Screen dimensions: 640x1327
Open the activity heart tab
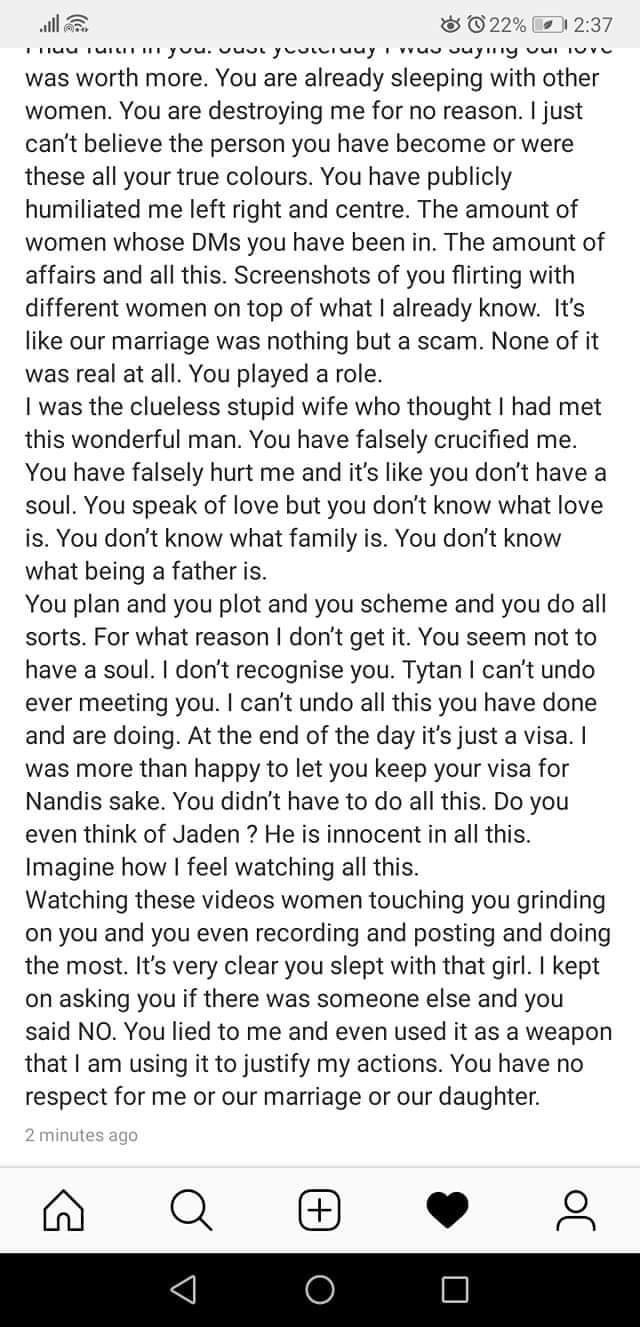[x=448, y=1211]
